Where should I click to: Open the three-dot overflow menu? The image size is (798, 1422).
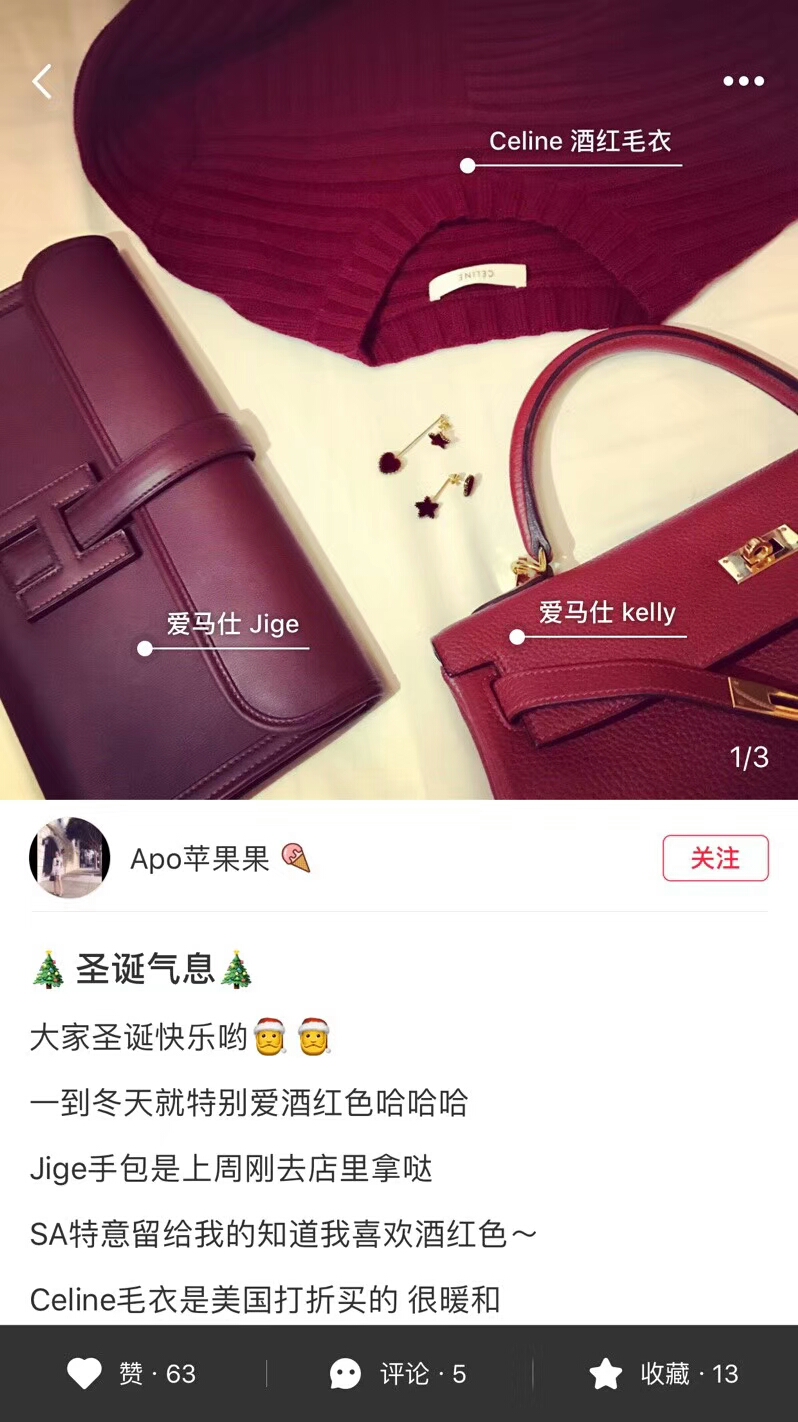tap(743, 82)
